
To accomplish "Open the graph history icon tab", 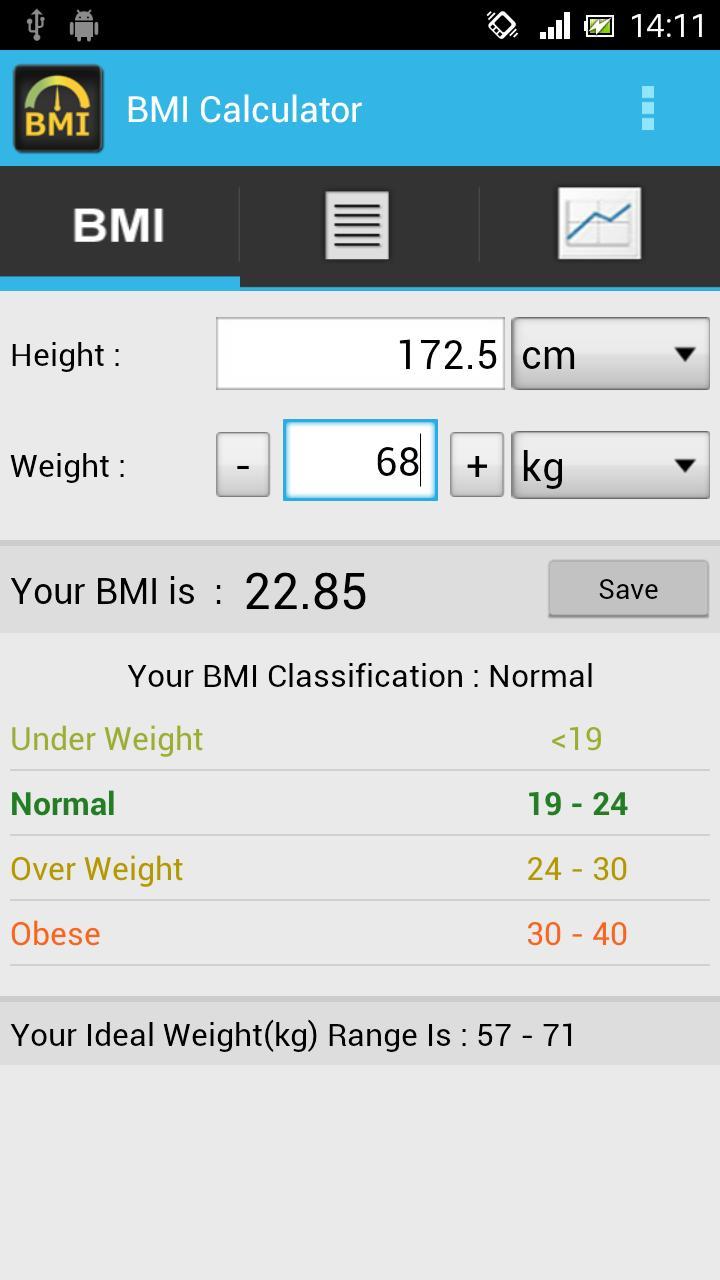I will [599, 224].
